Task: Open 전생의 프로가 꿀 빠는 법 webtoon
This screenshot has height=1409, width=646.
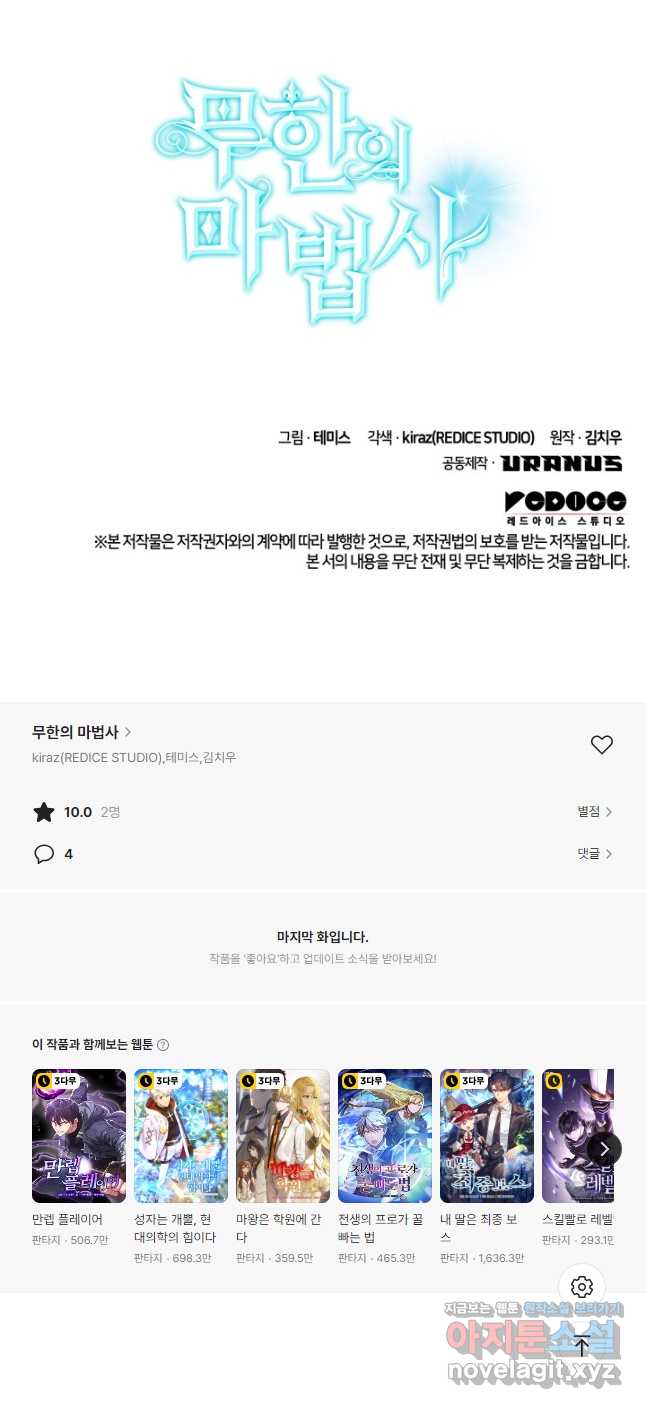Action: pyautogui.click(x=385, y=1136)
